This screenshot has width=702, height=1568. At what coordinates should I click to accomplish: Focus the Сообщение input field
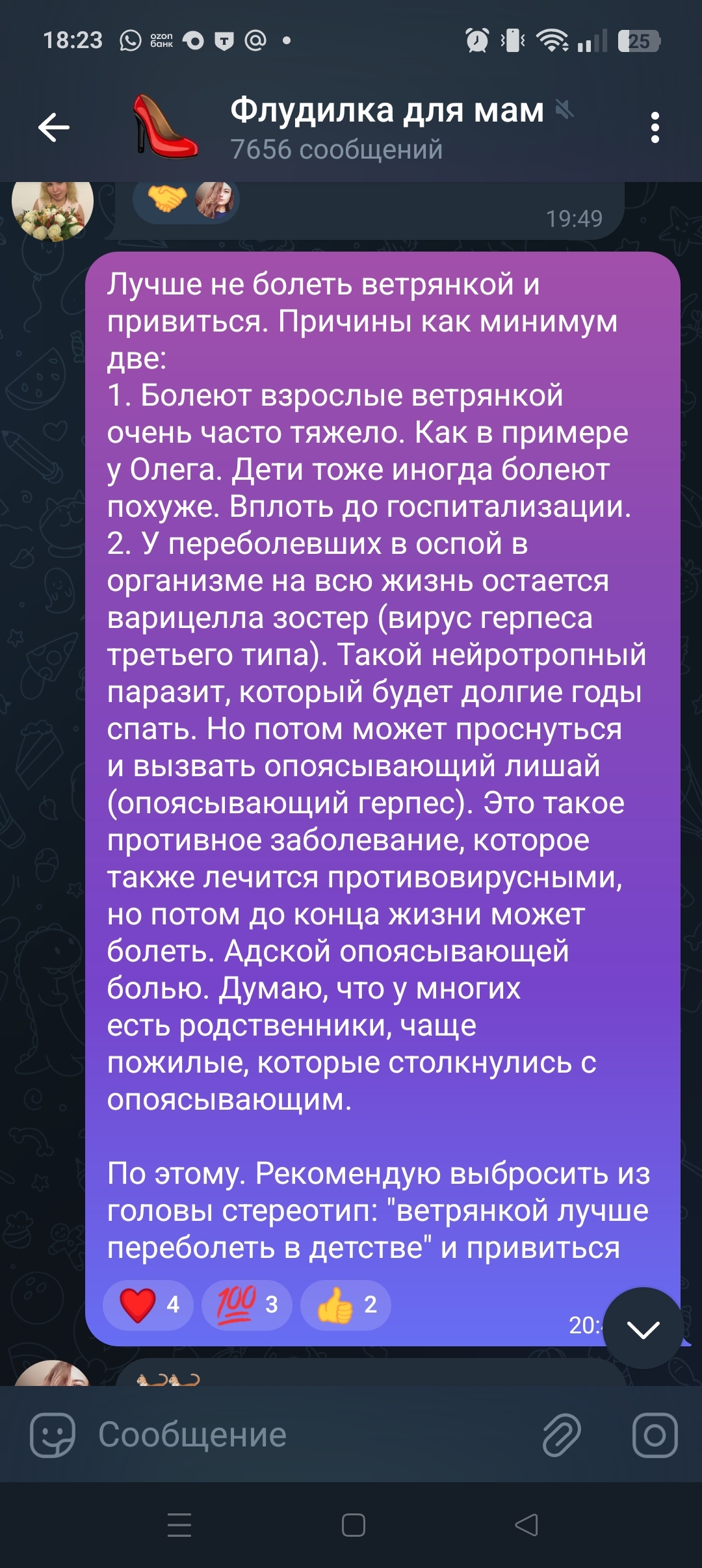point(312,1435)
